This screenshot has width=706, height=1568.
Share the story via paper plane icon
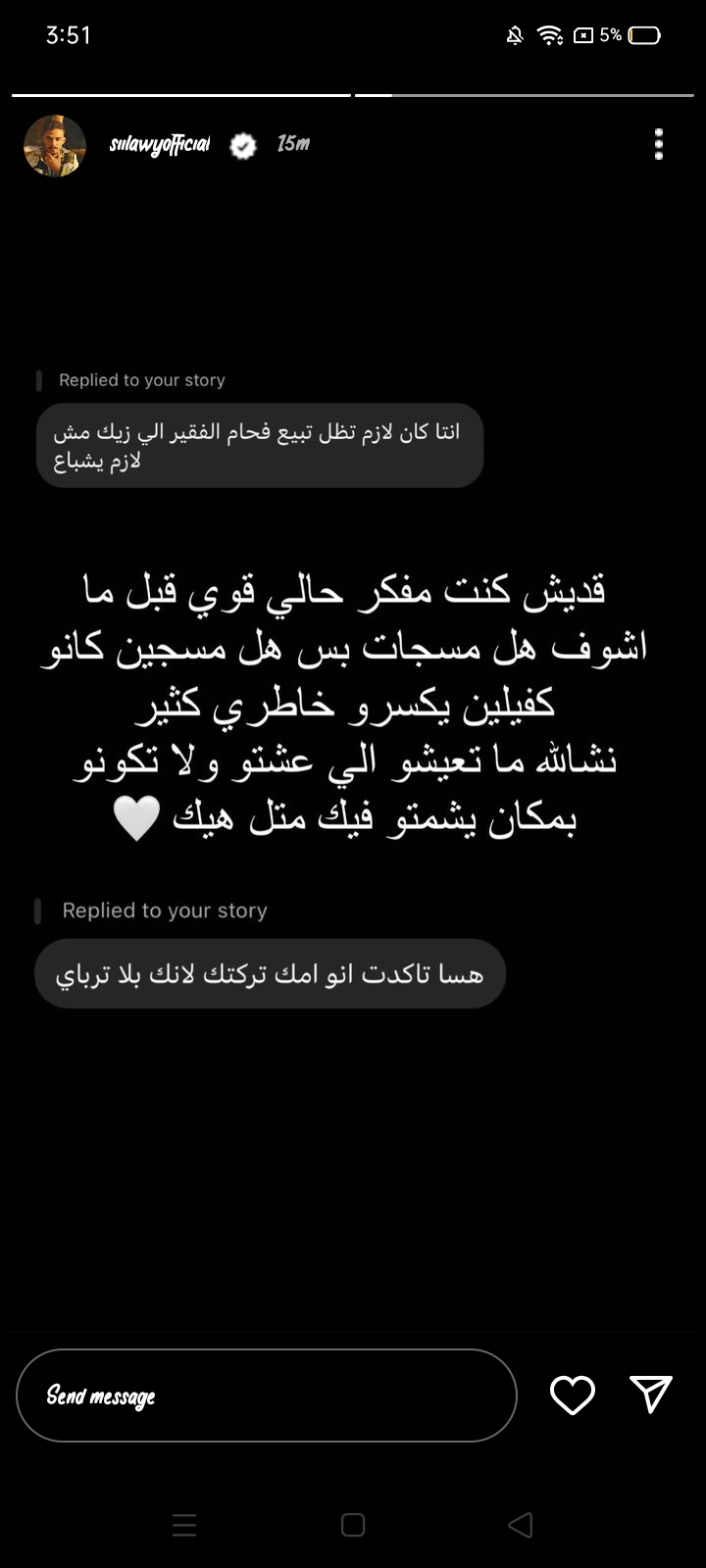tap(651, 1394)
